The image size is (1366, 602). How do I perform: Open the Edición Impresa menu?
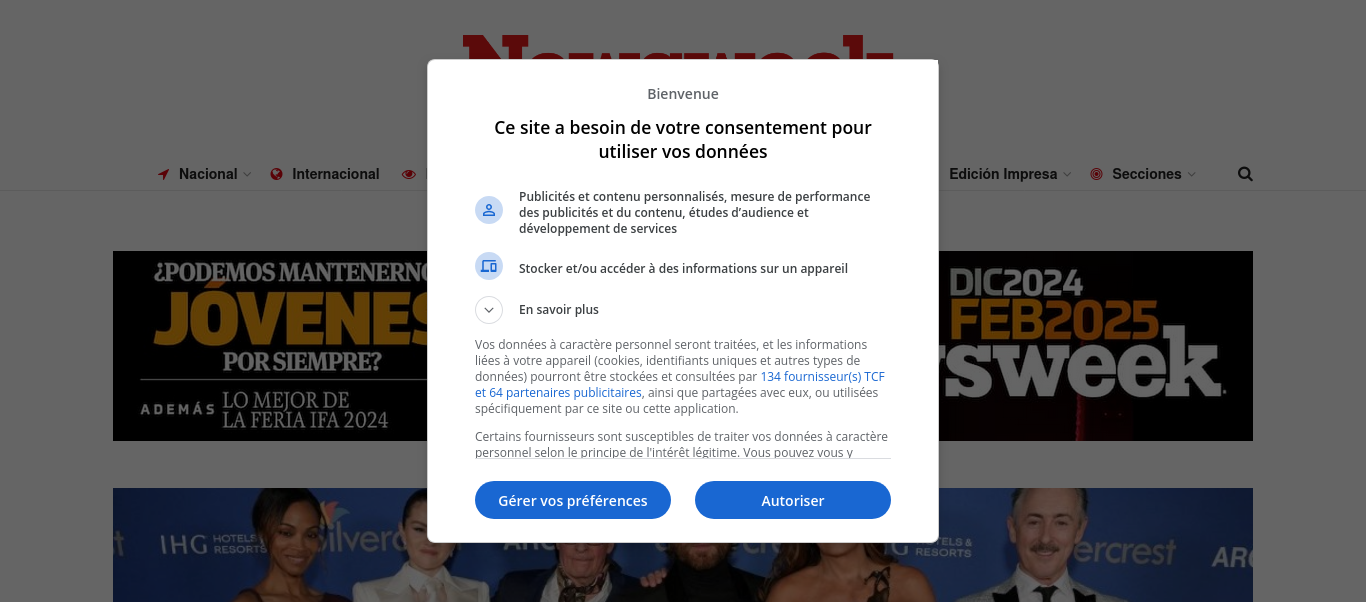[1003, 174]
